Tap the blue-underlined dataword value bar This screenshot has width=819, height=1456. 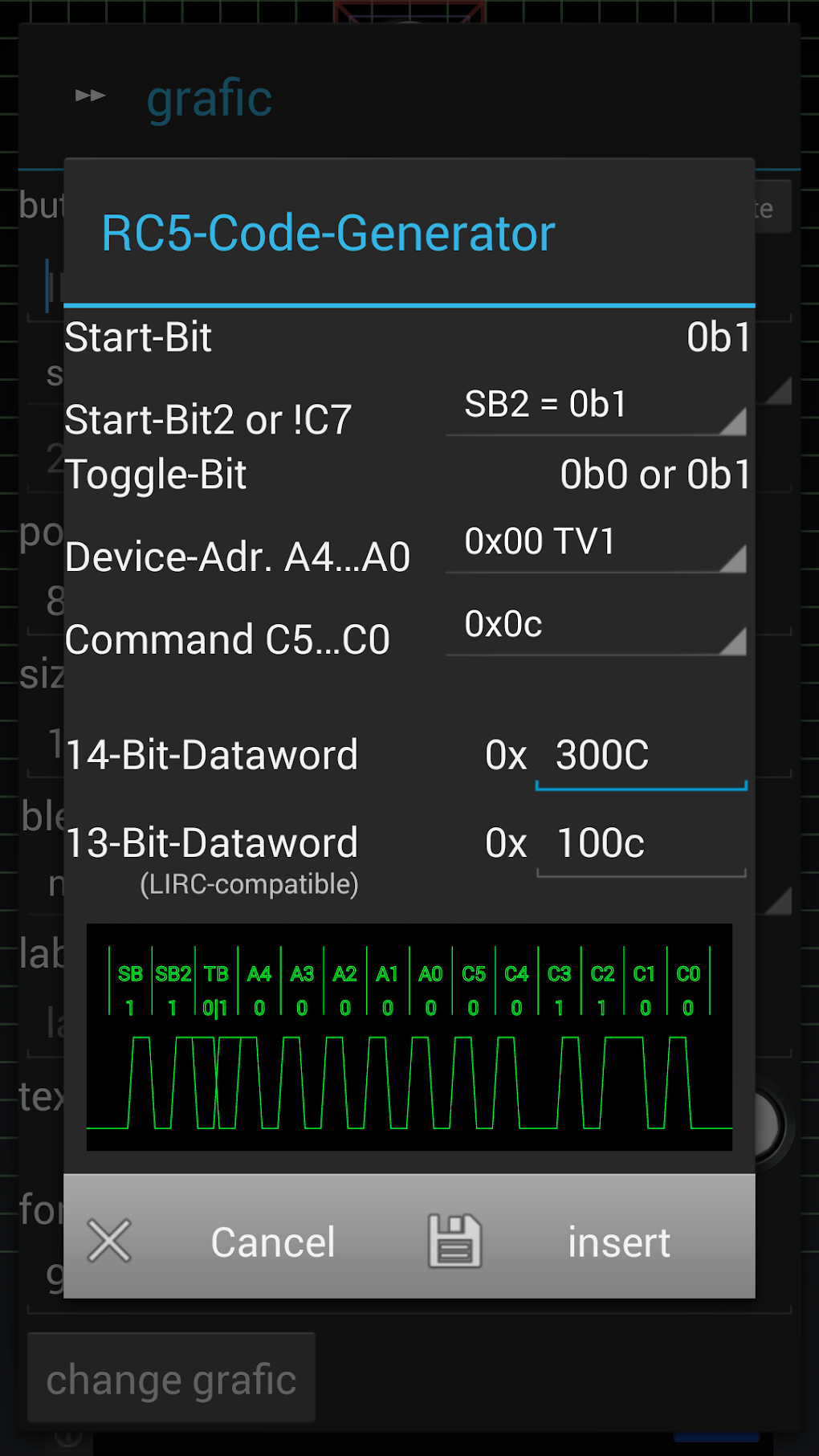click(640, 787)
